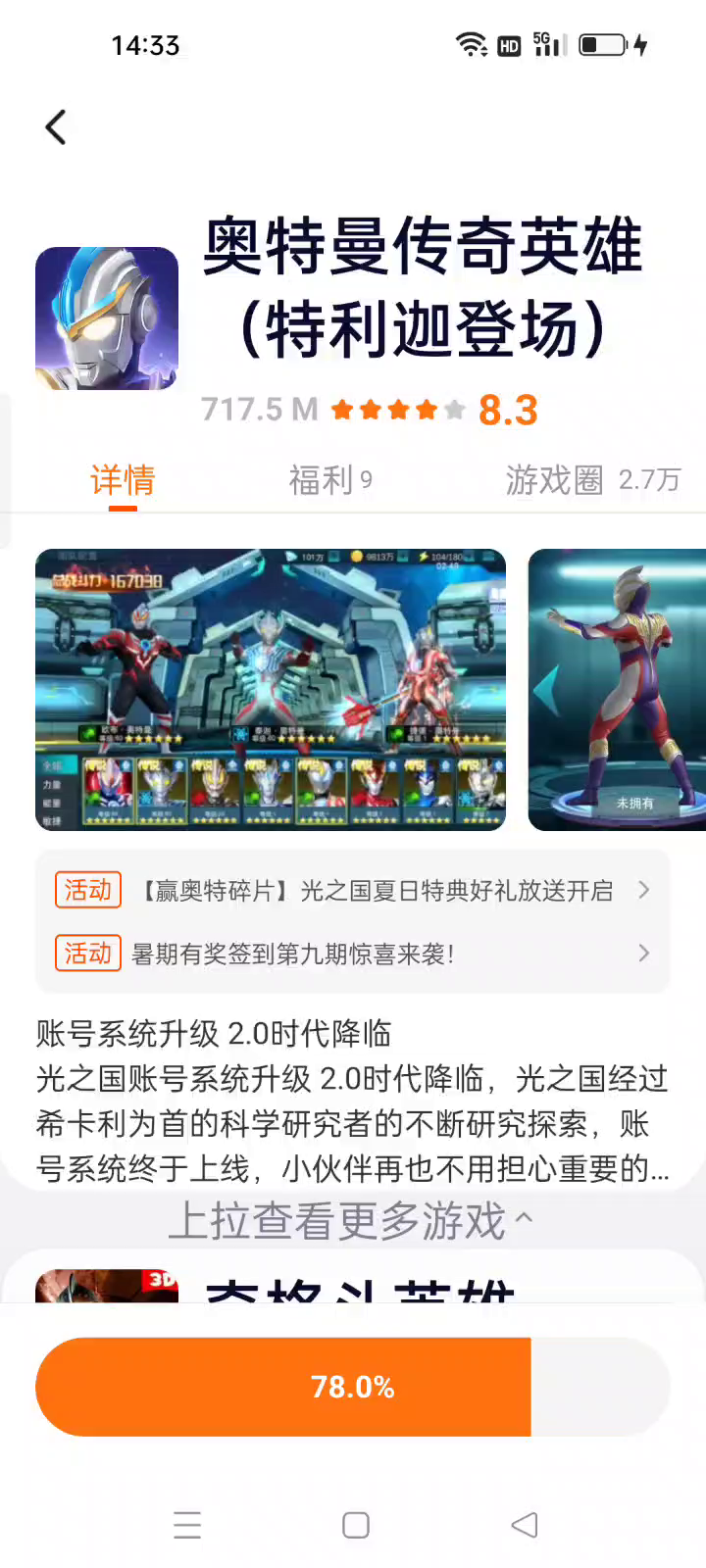Tap the 78.0% download progress button

[x=353, y=1387]
